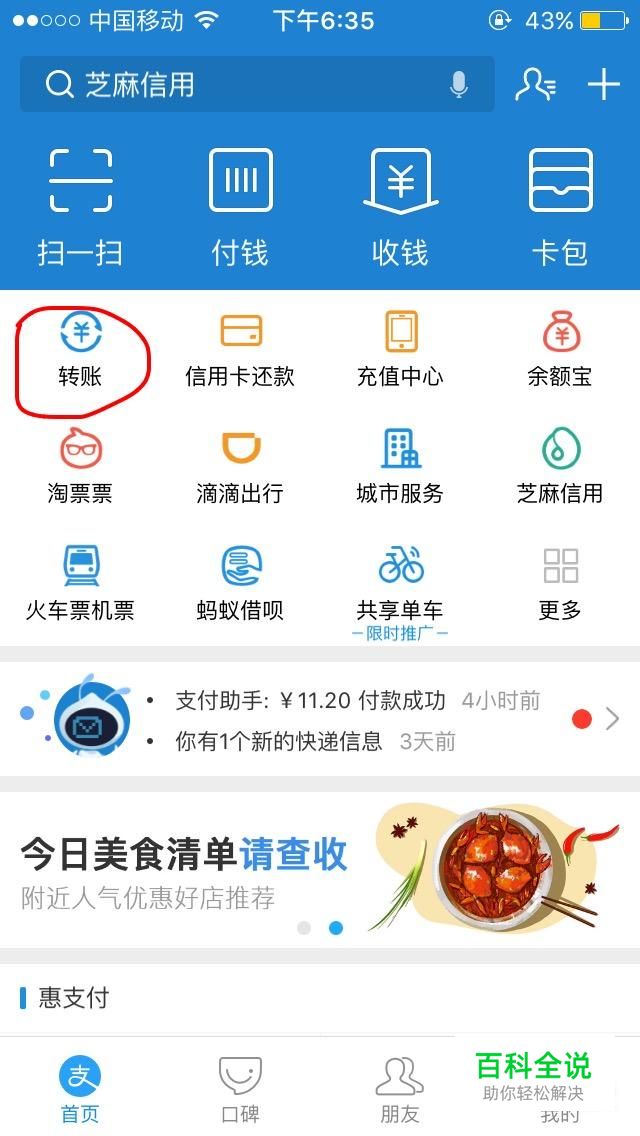Open 付钱 payment code
This screenshot has height=1136, width=640.
pos(240,207)
